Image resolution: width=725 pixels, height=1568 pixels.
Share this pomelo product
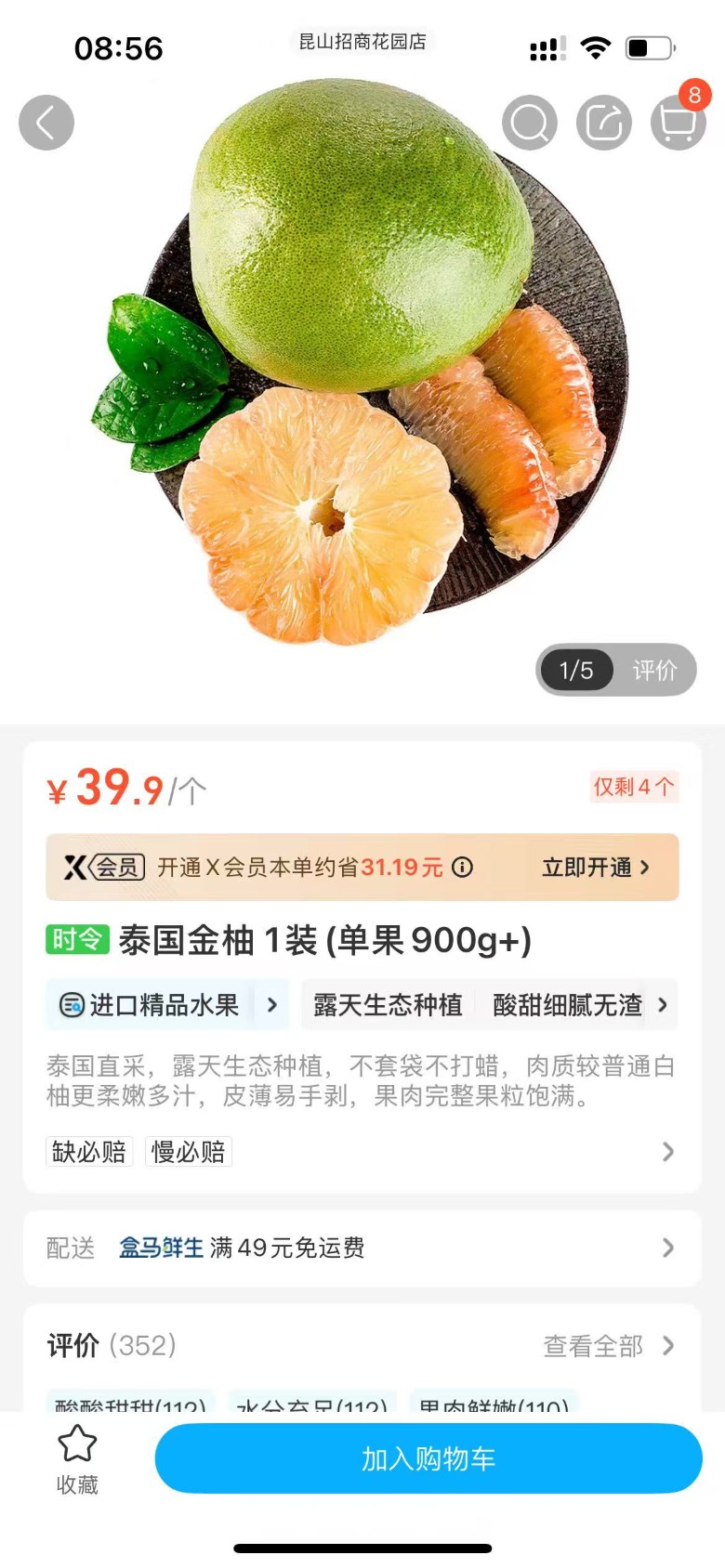(x=604, y=123)
